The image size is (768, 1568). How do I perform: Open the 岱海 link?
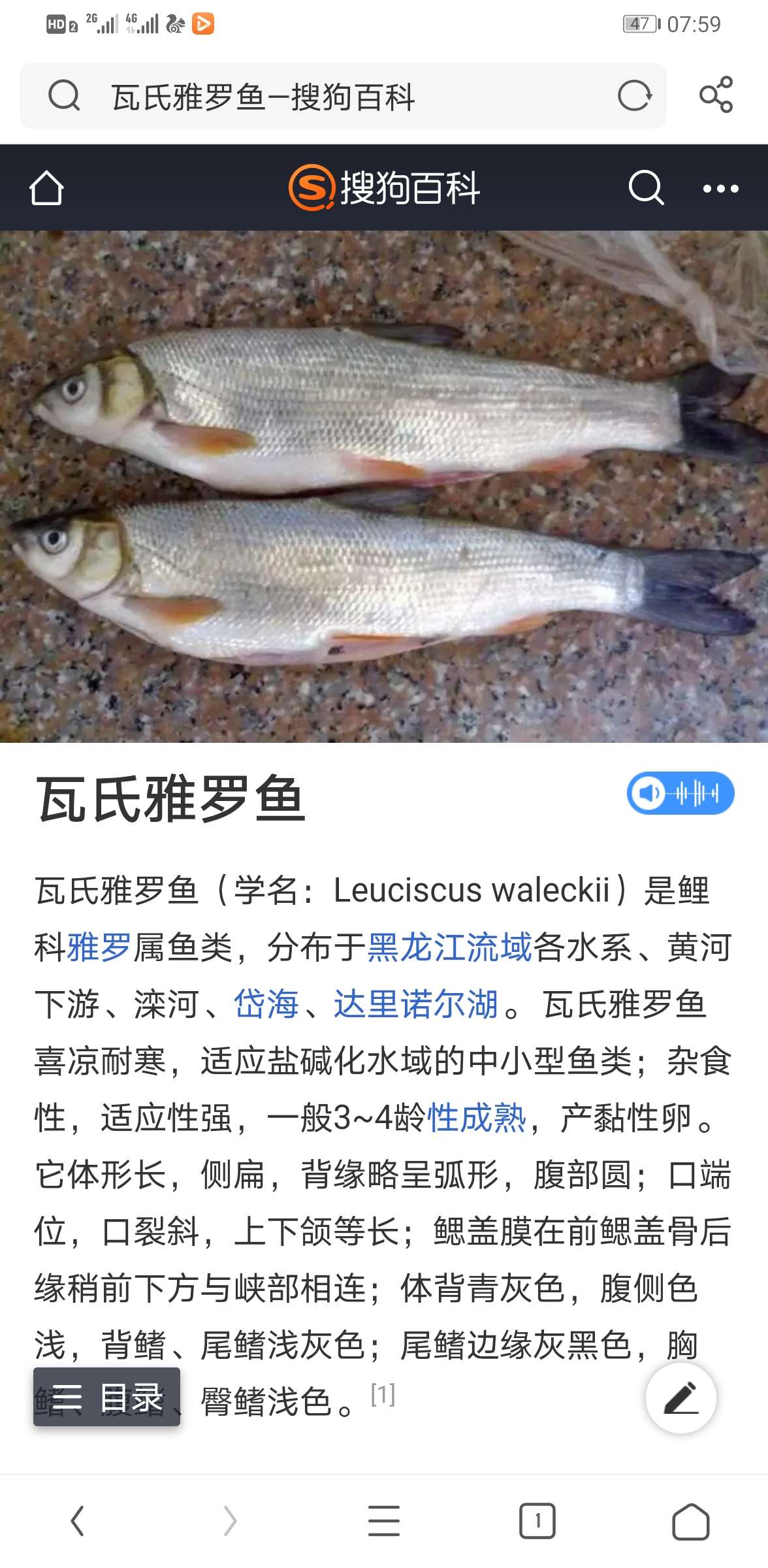pyautogui.click(x=266, y=1004)
